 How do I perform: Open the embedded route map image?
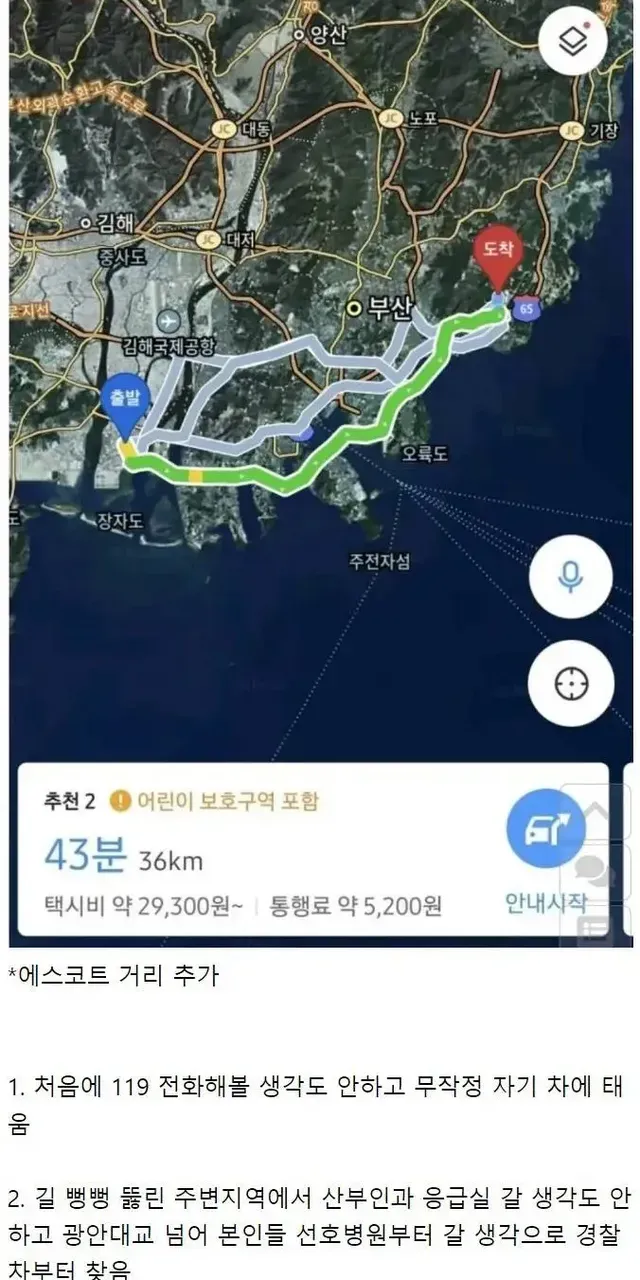pyautogui.click(x=320, y=473)
